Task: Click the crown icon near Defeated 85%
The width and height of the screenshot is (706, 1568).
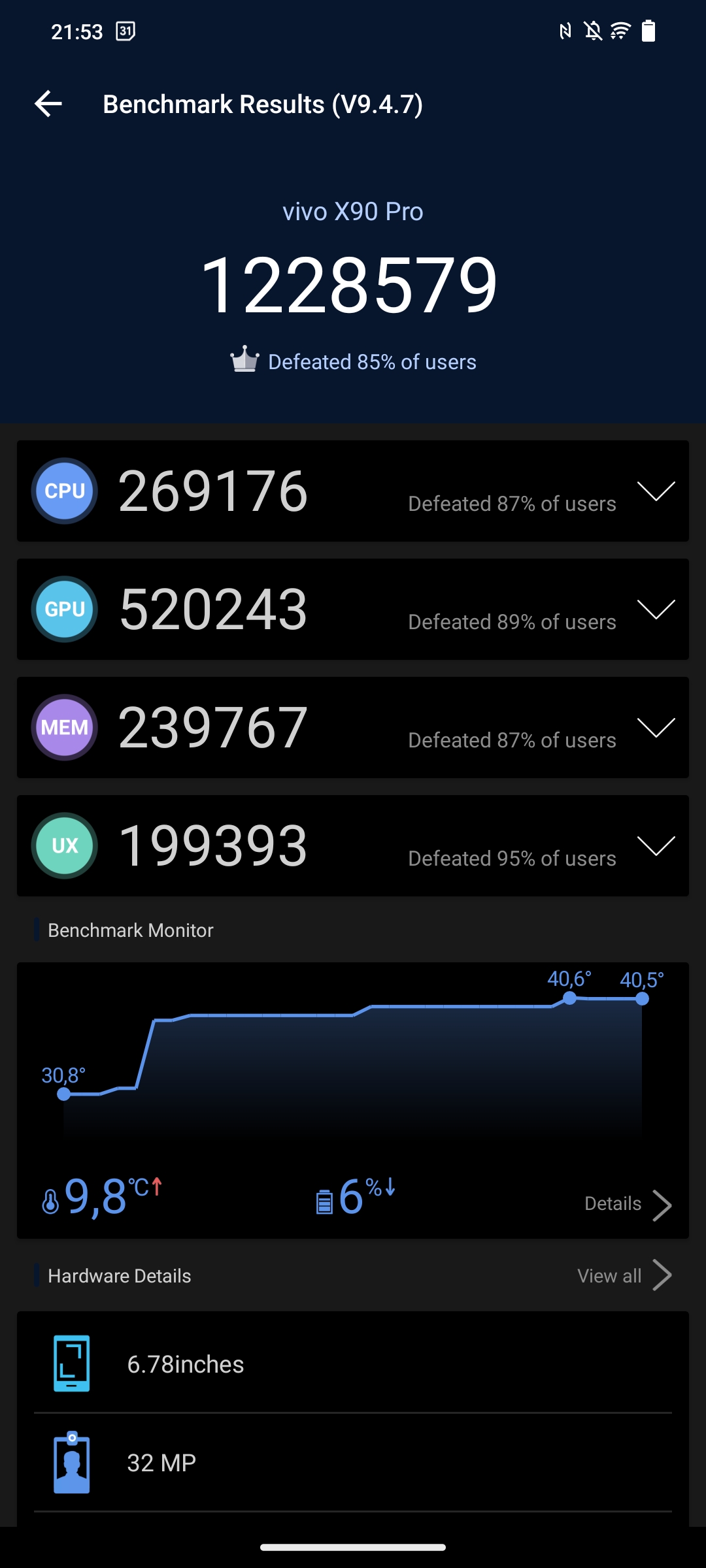Action: (245, 360)
